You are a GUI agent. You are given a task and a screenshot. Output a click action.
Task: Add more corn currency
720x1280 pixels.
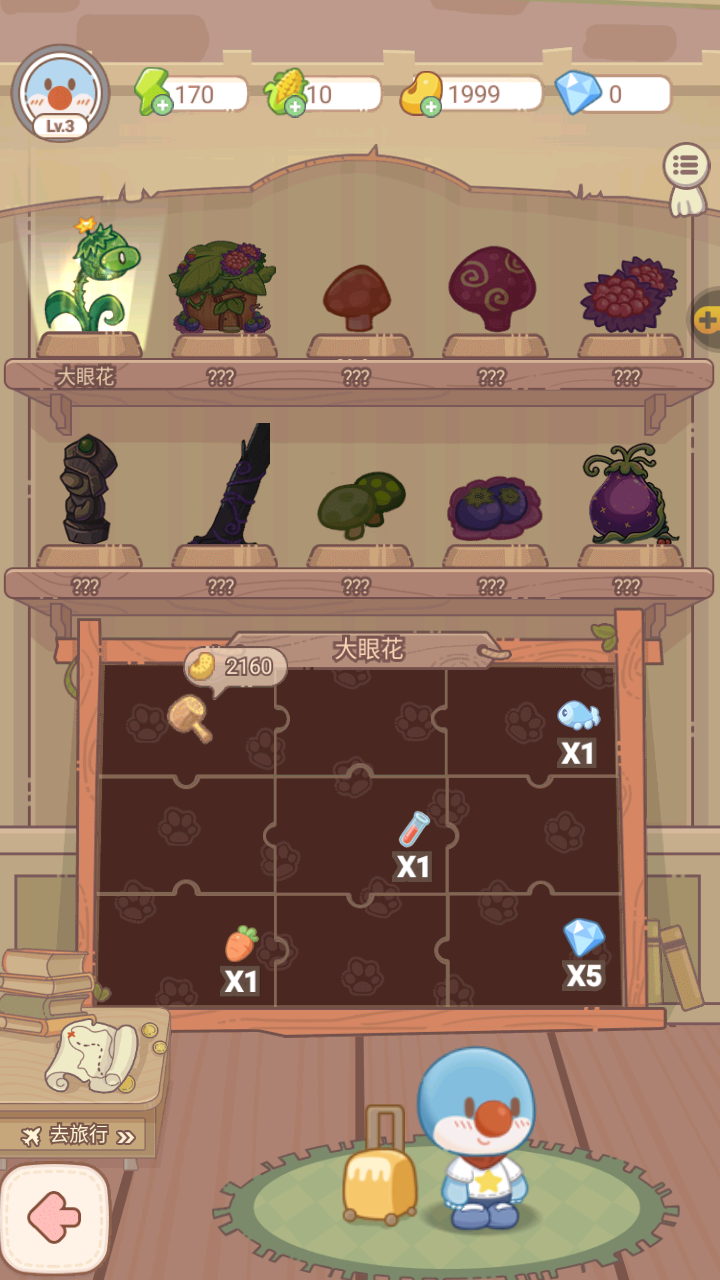(294, 105)
